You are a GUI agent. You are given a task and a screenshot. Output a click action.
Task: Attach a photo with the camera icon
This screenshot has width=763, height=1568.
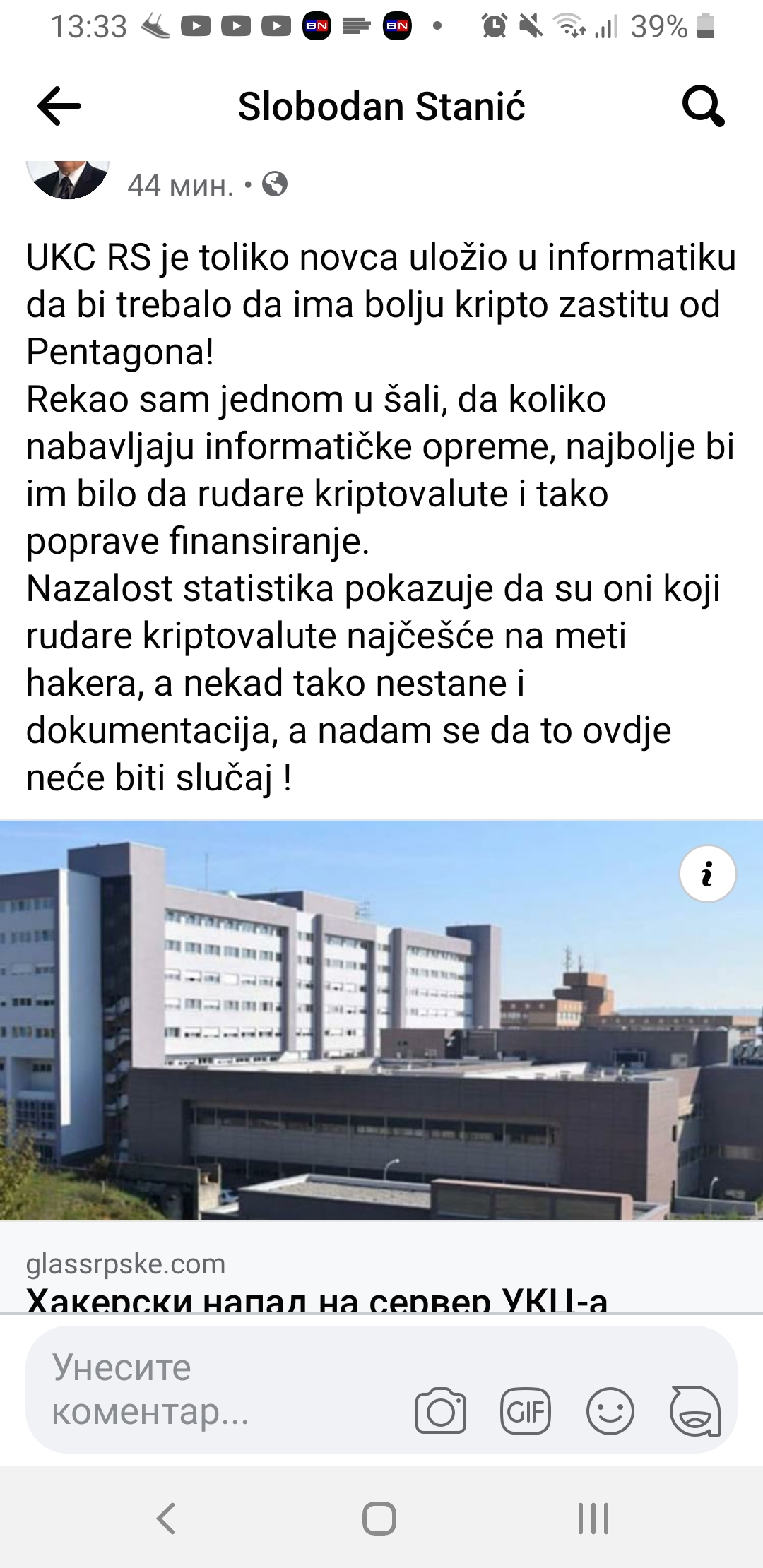[441, 1411]
